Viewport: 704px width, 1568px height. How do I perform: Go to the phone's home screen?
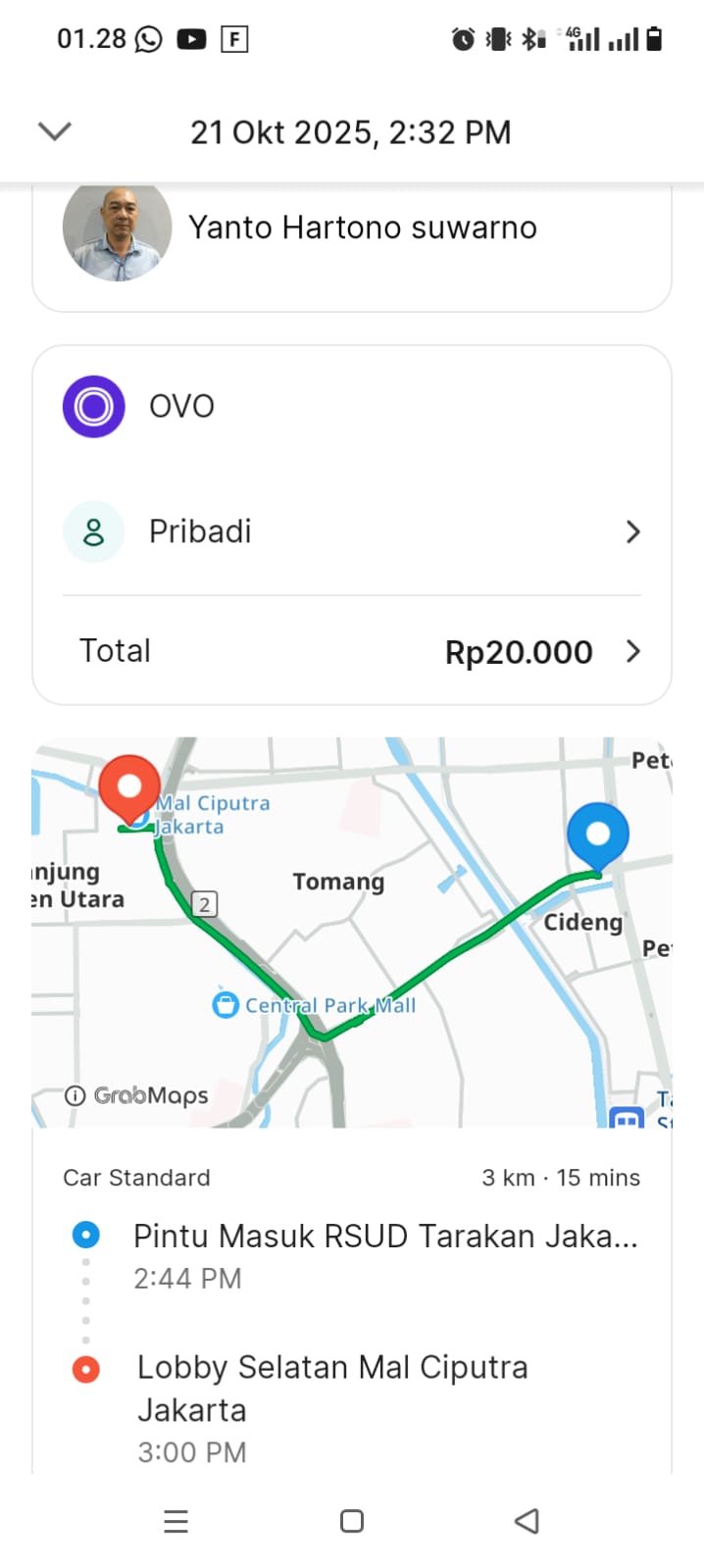(351, 1521)
